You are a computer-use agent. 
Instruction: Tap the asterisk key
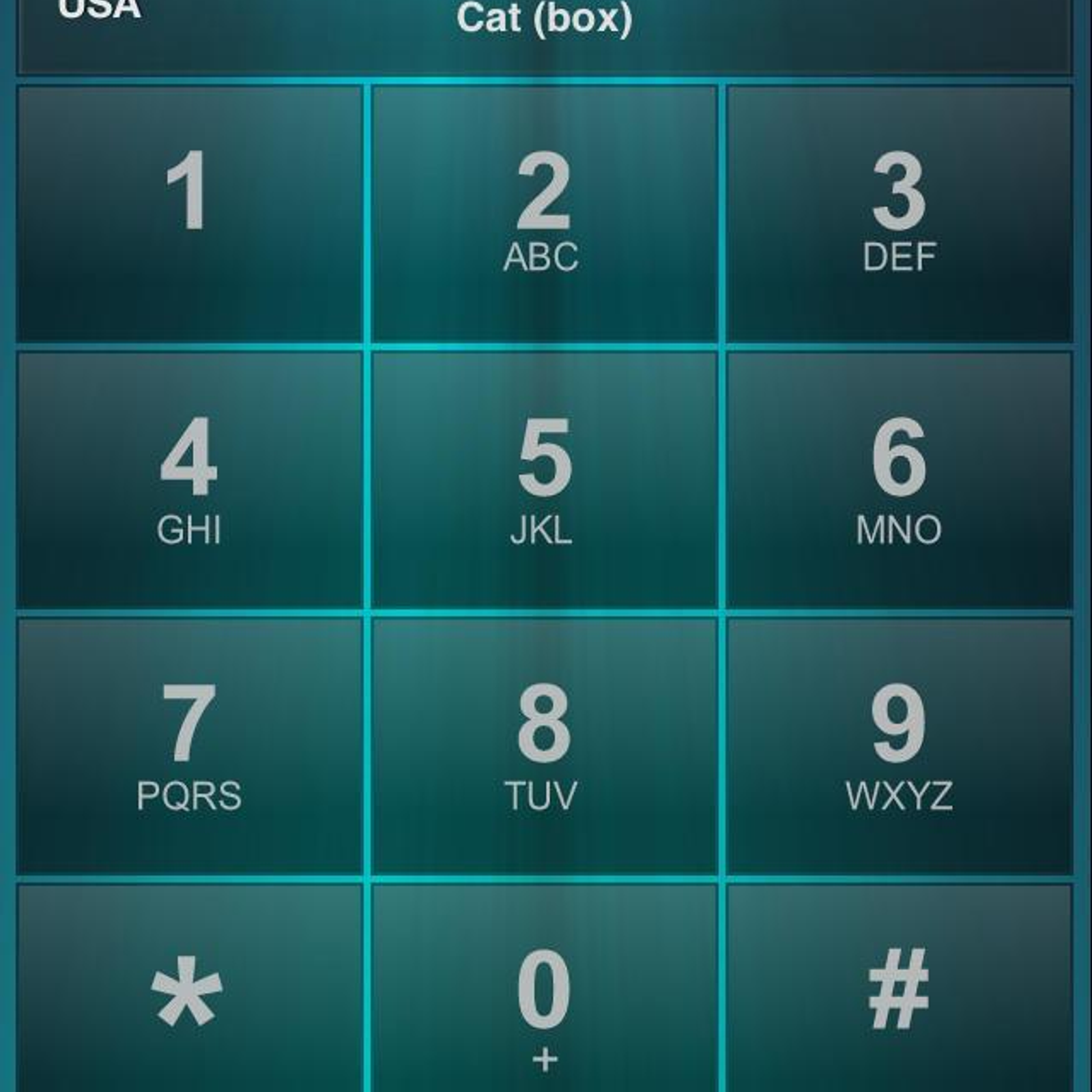tap(189, 990)
